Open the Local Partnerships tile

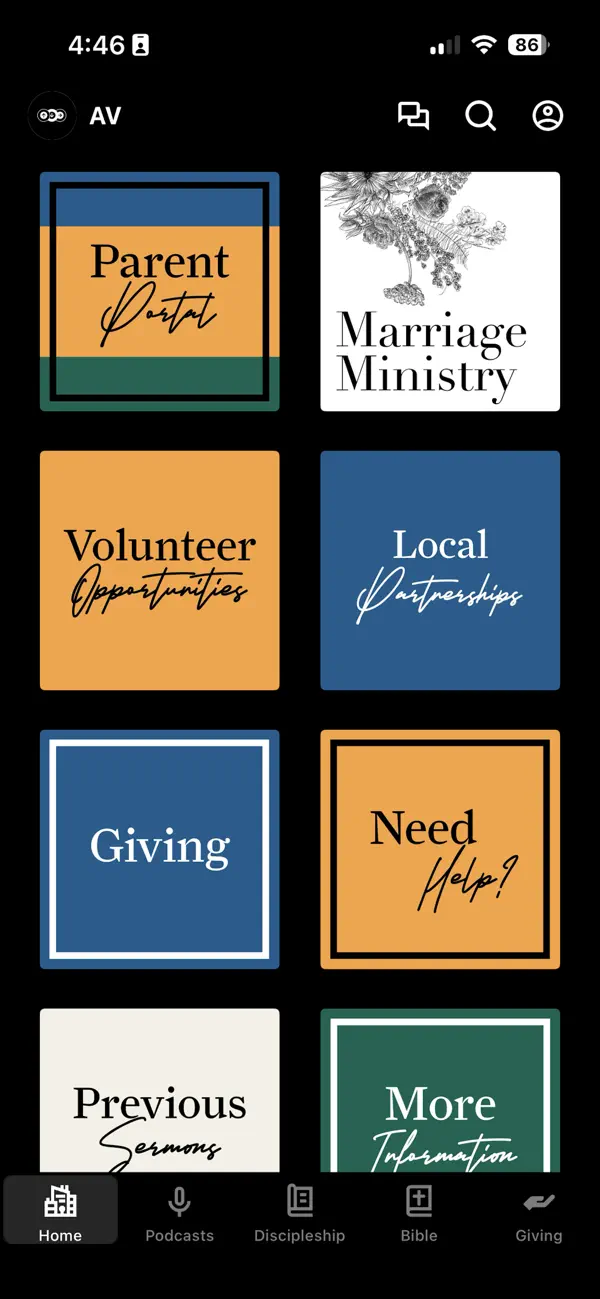tap(440, 570)
